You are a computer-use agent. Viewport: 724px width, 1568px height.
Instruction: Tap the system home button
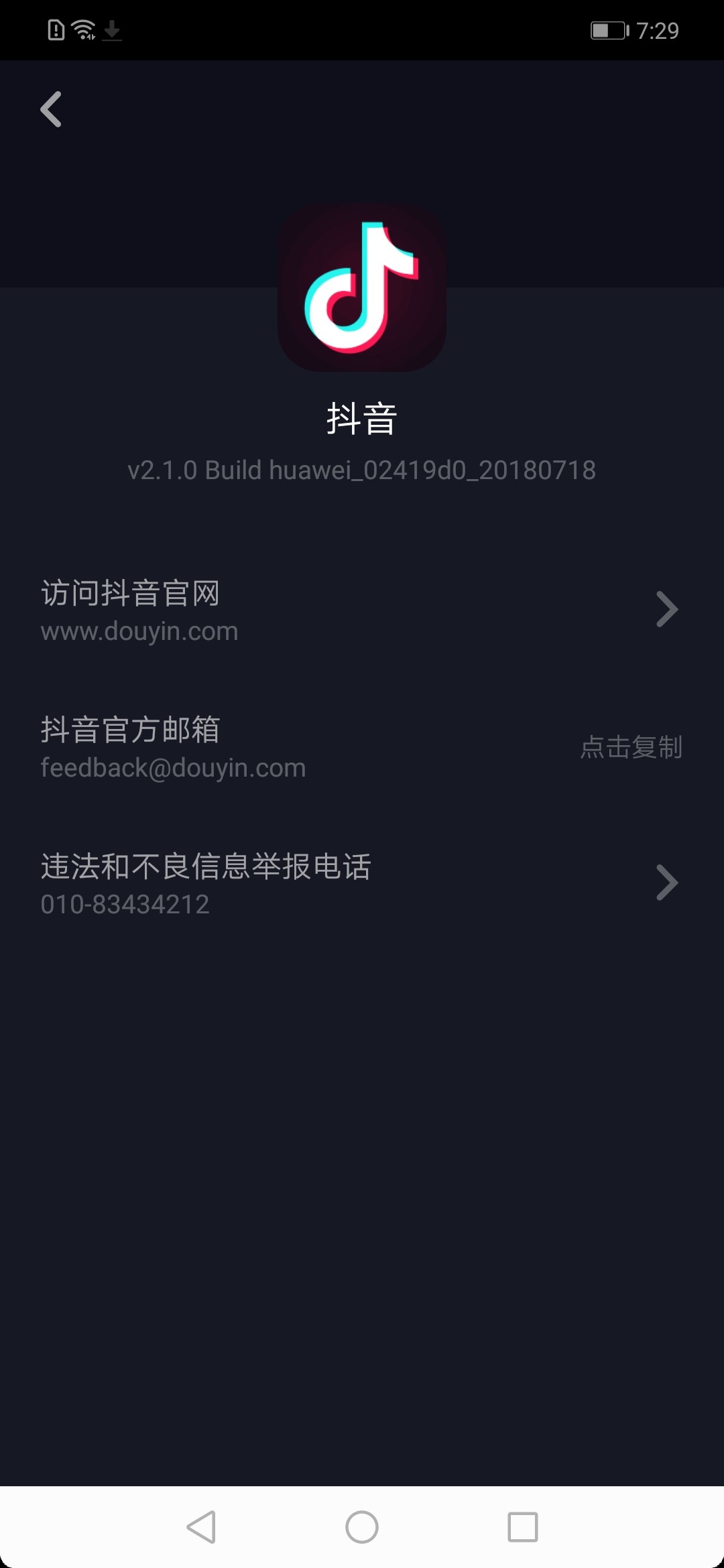click(362, 1527)
